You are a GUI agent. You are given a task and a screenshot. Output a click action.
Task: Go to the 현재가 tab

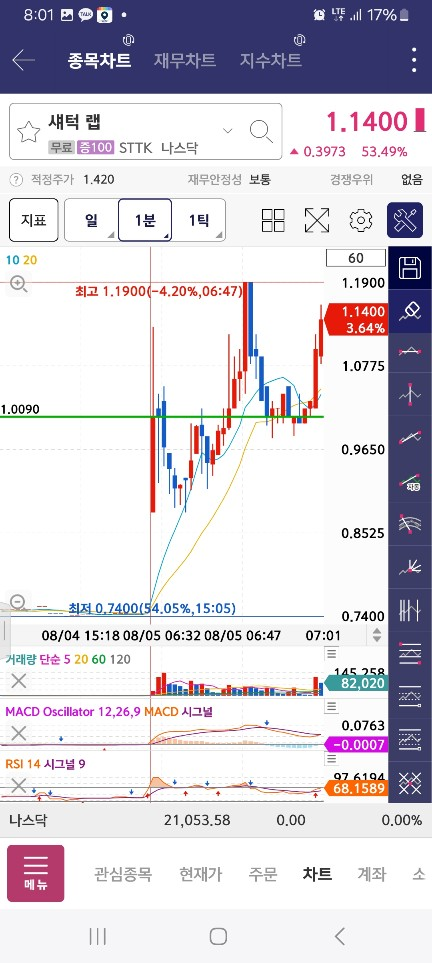(x=200, y=874)
